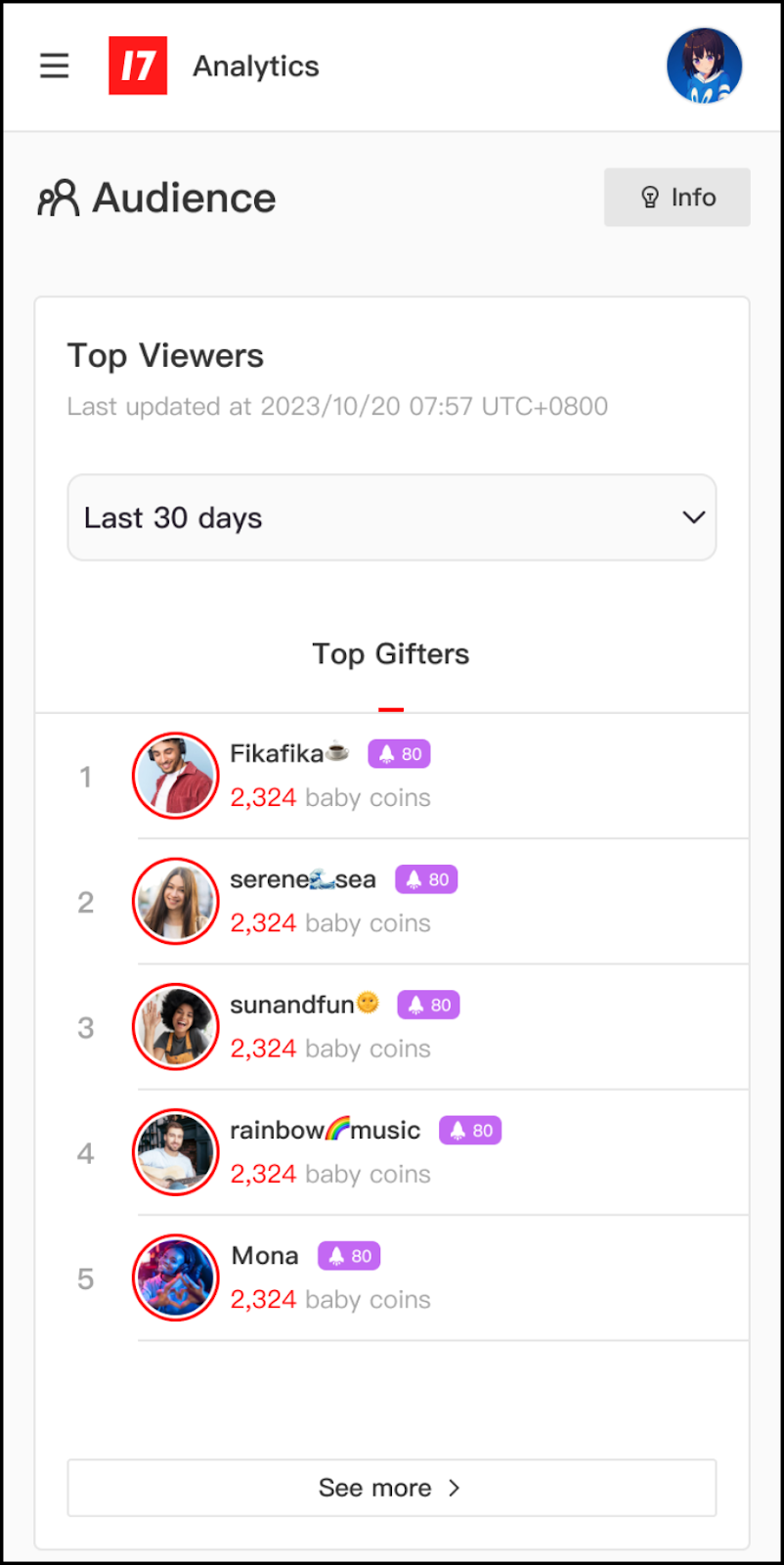This screenshot has height=1565, width=784.
Task: Expand the Last 30 days dropdown
Action: point(391,517)
